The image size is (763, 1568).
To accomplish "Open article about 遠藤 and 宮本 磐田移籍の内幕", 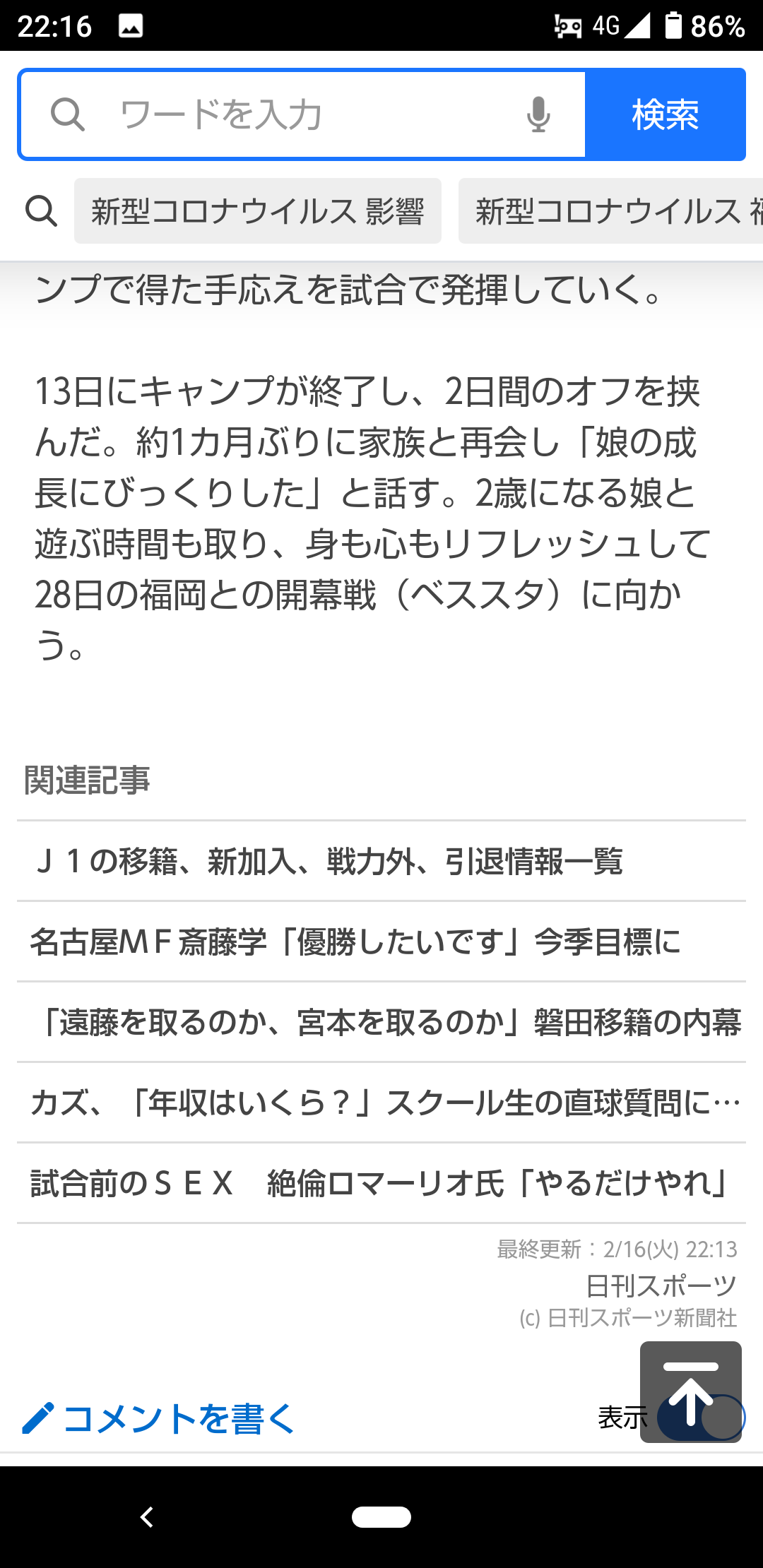I will click(x=381, y=1022).
